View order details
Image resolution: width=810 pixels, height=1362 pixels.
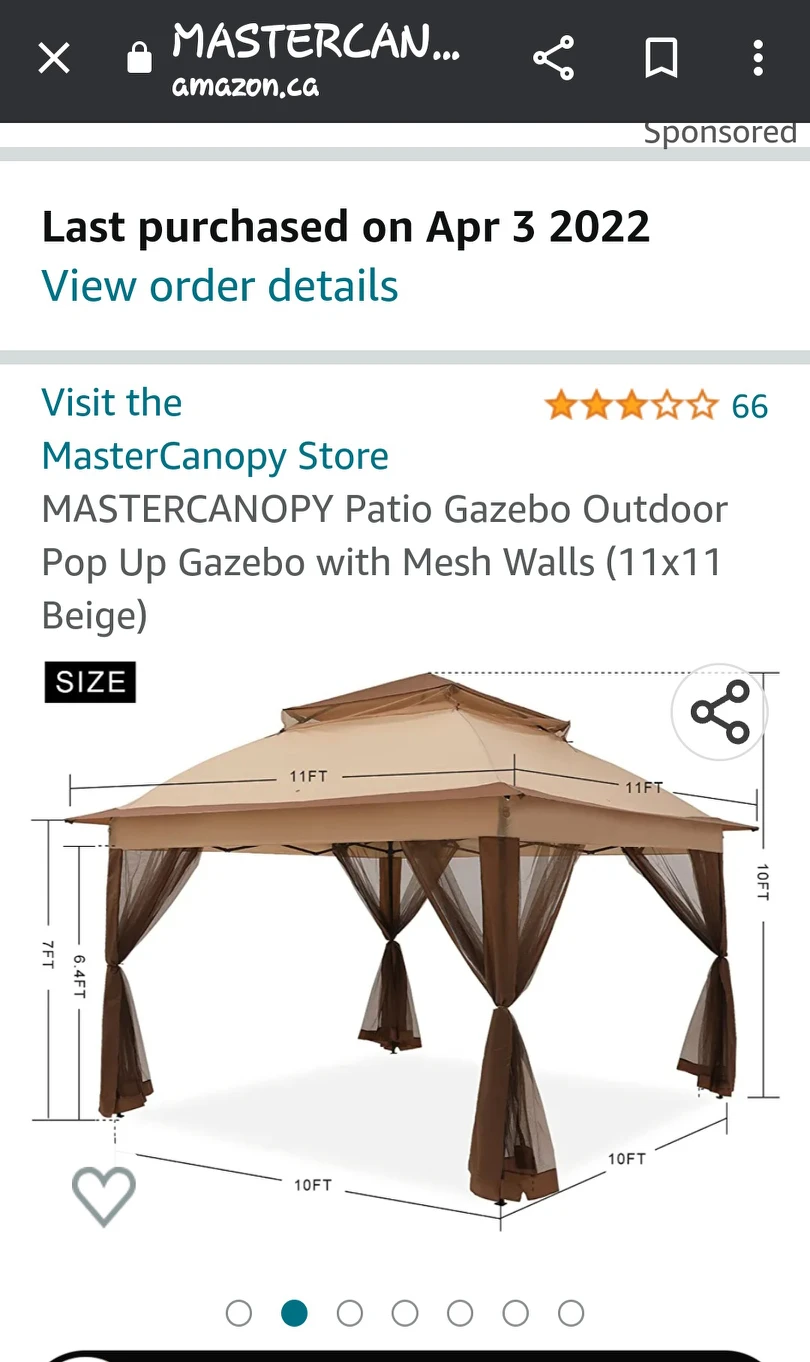coord(220,286)
